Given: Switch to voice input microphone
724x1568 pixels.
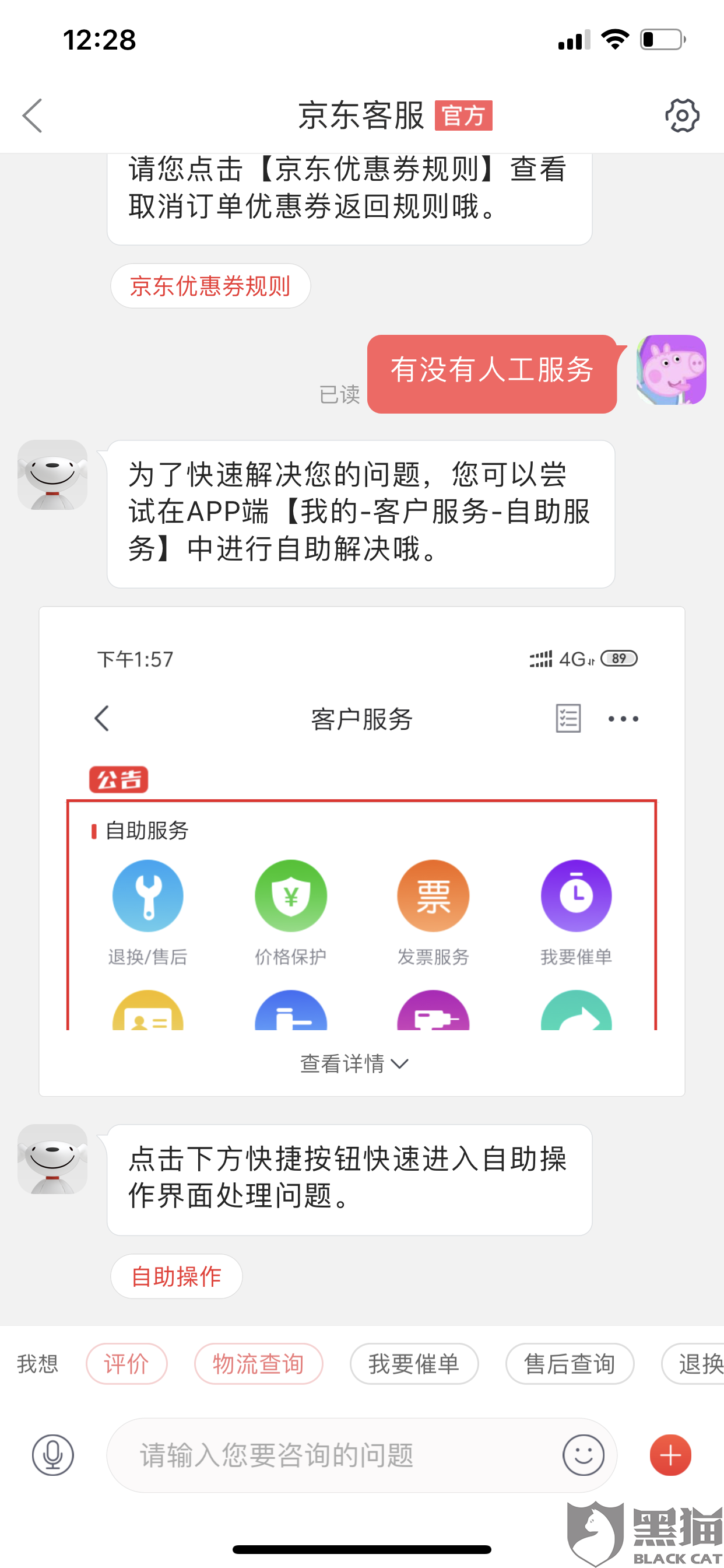Looking at the screenshot, I should pos(53,1455).
